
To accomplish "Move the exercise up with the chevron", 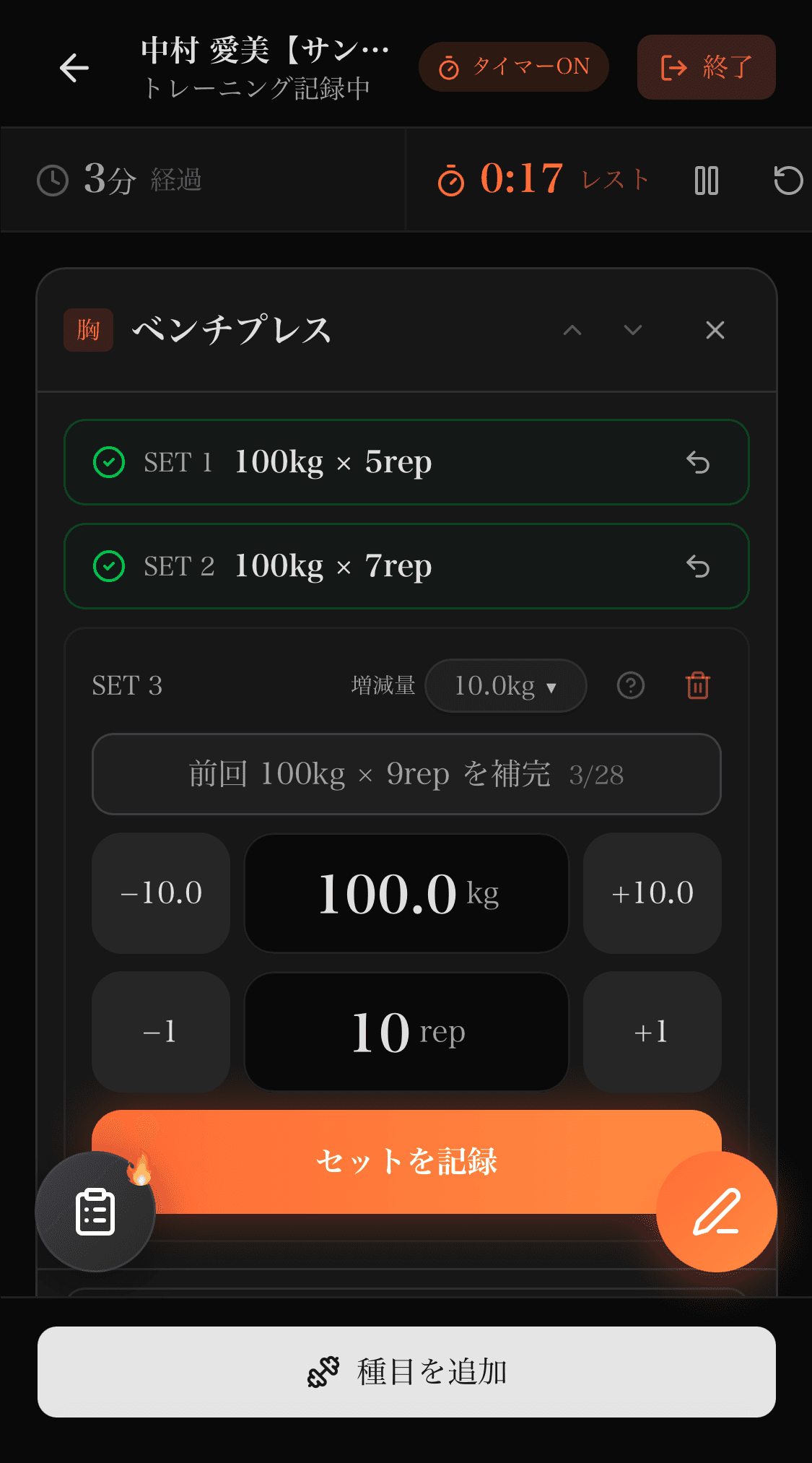I will 572,330.
